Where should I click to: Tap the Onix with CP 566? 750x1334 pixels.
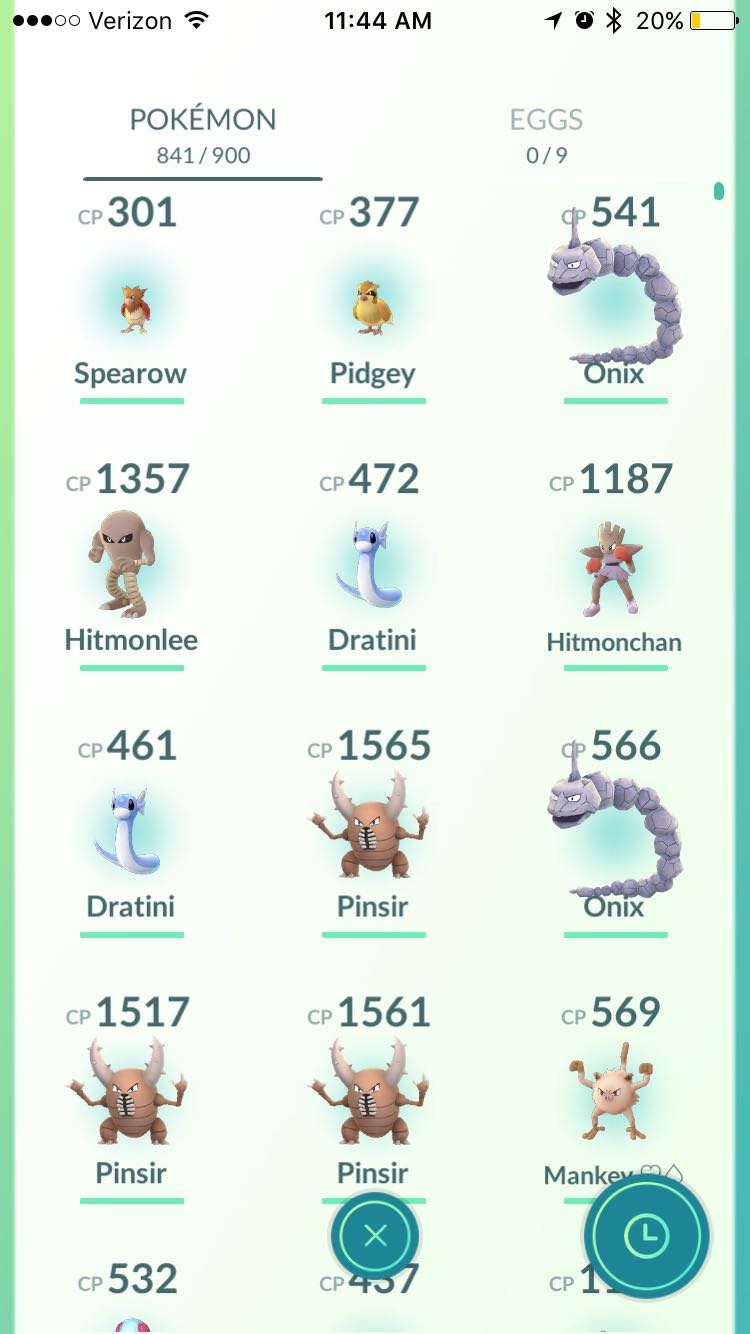click(x=615, y=833)
